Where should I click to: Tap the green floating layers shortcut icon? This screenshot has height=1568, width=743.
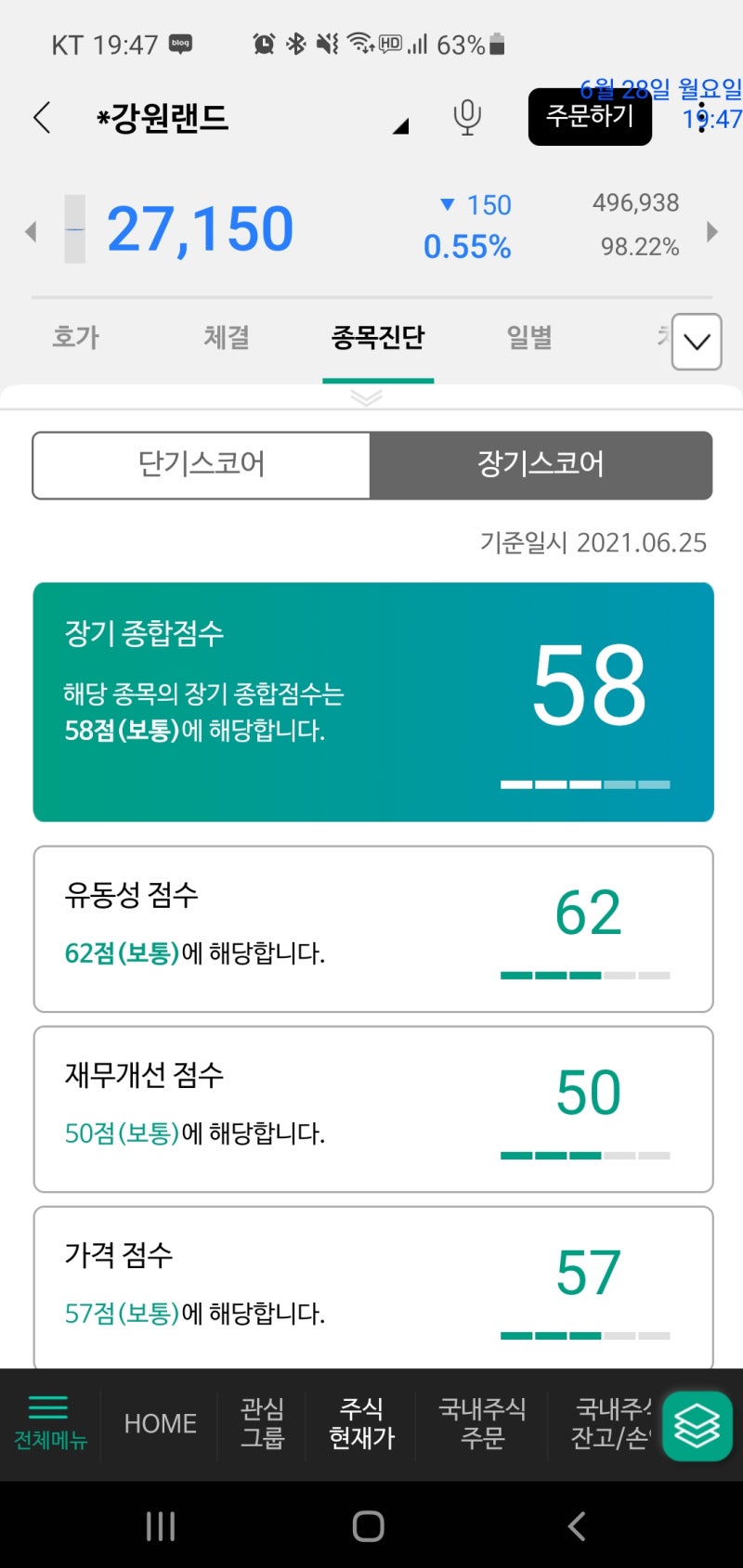(x=696, y=1427)
